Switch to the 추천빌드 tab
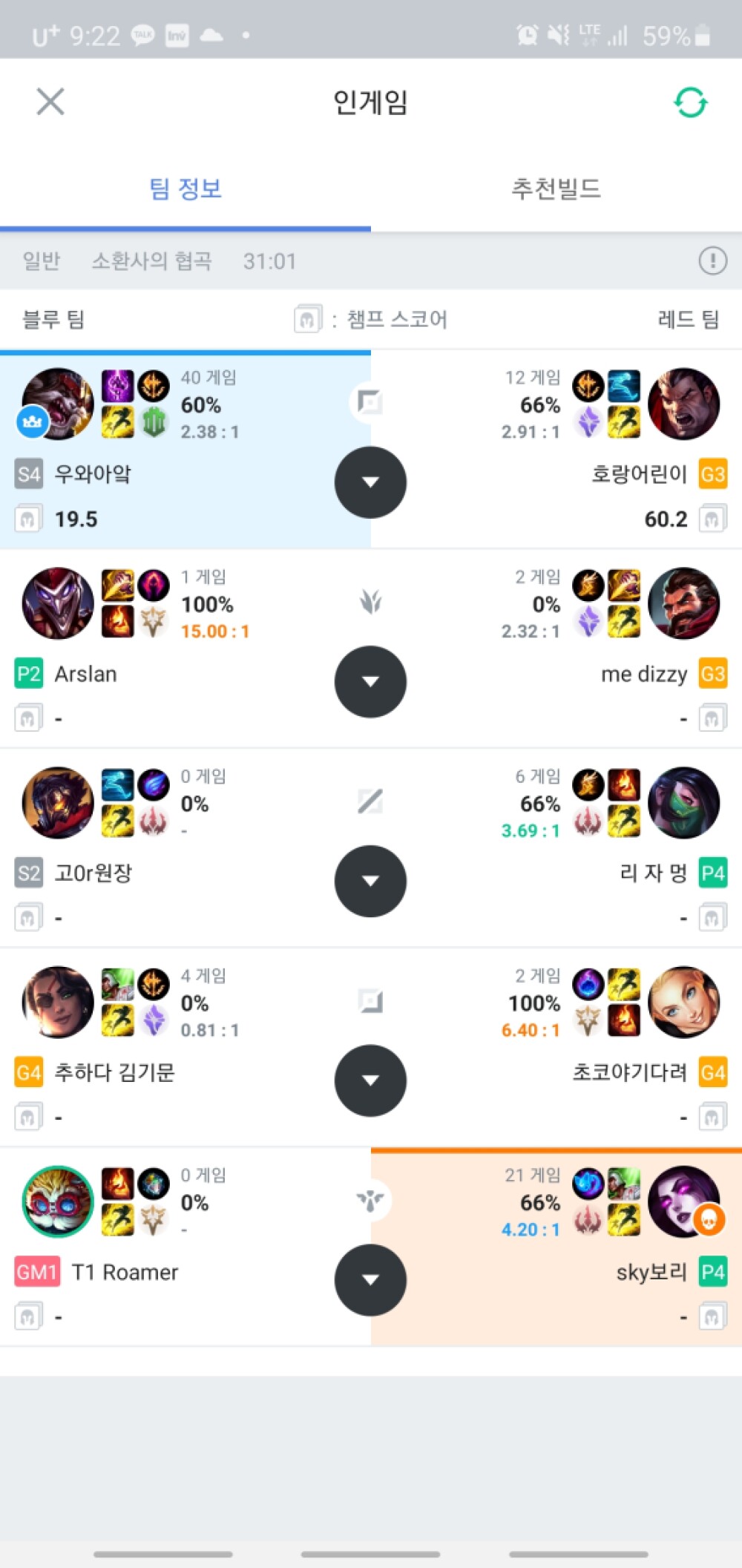 pos(556,188)
